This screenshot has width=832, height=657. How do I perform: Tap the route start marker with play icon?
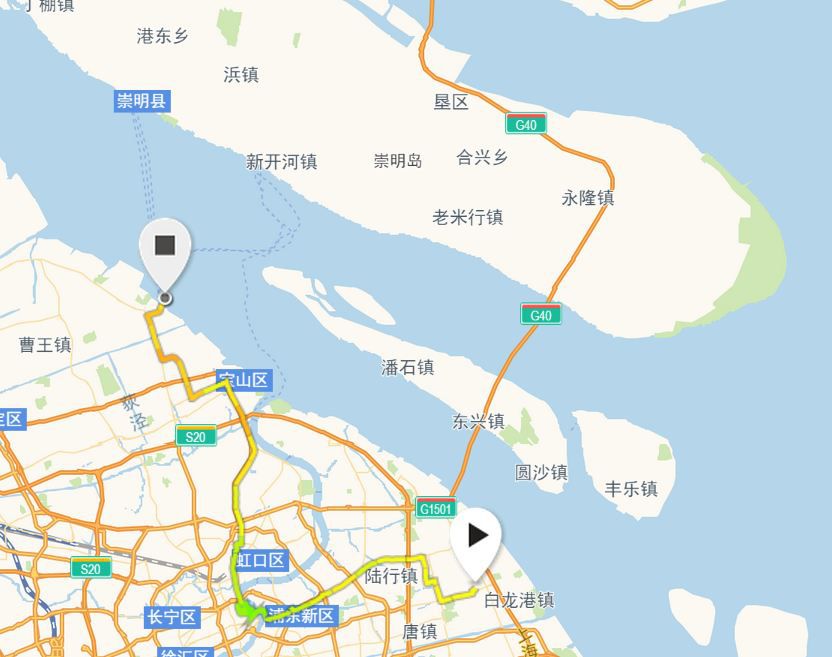(477, 537)
